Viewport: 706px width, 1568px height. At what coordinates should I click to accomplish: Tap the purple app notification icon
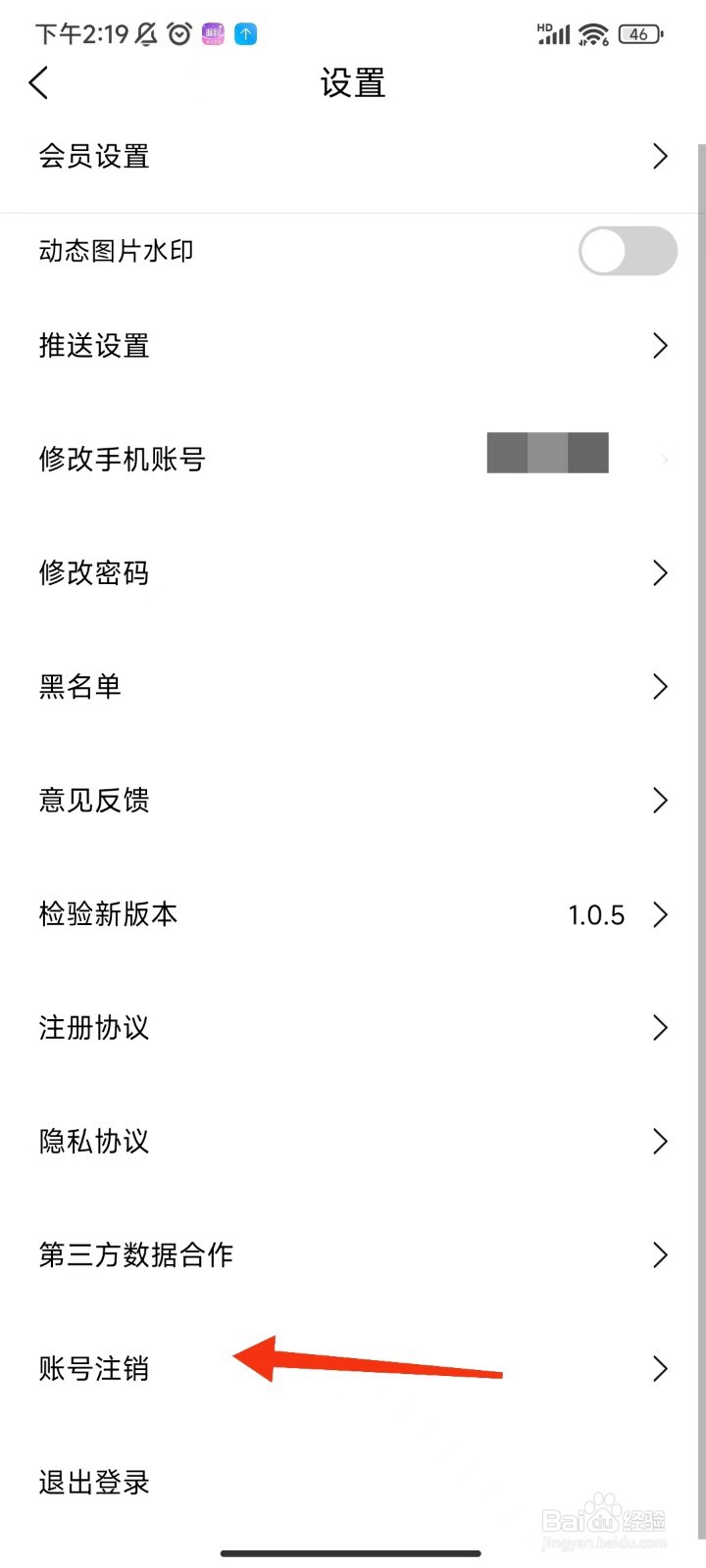(212, 33)
